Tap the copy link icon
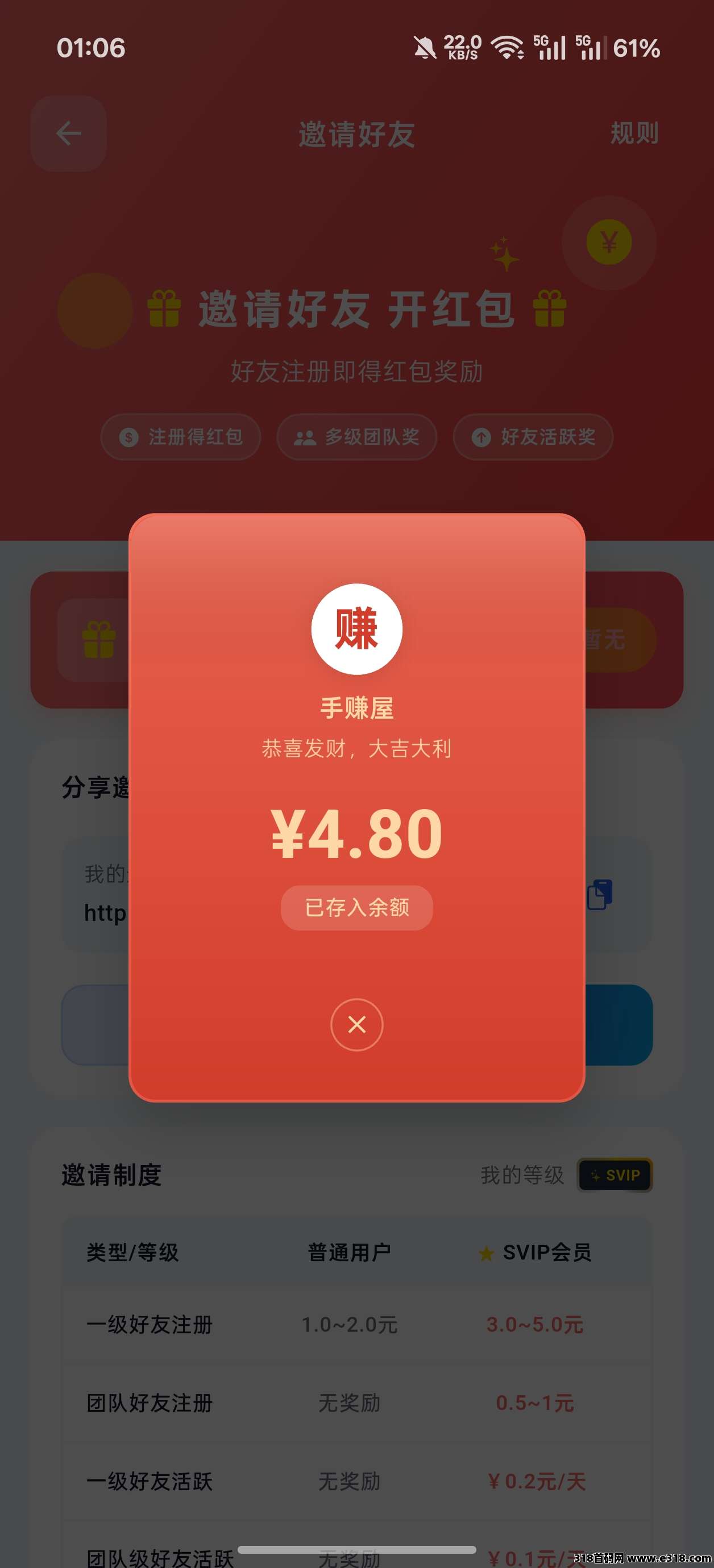Image resolution: width=714 pixels, height=1568 pixels. [600, 893]
